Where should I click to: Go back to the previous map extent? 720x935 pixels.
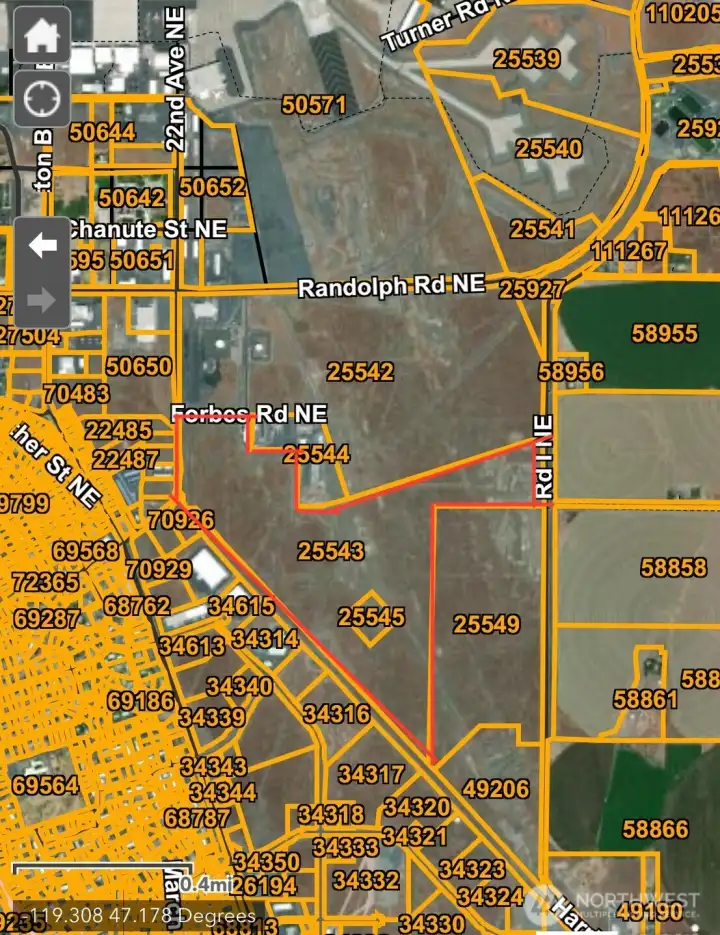pyautogui.click(x=42, y=245)
